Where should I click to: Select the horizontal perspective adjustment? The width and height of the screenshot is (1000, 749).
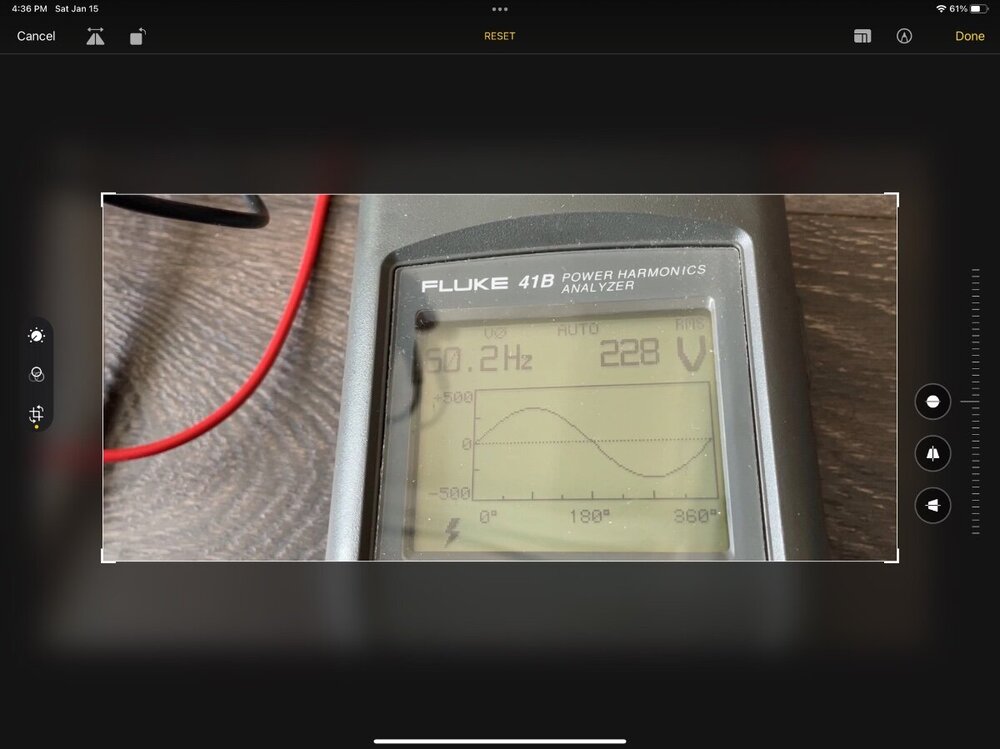(x=932, y=506)
